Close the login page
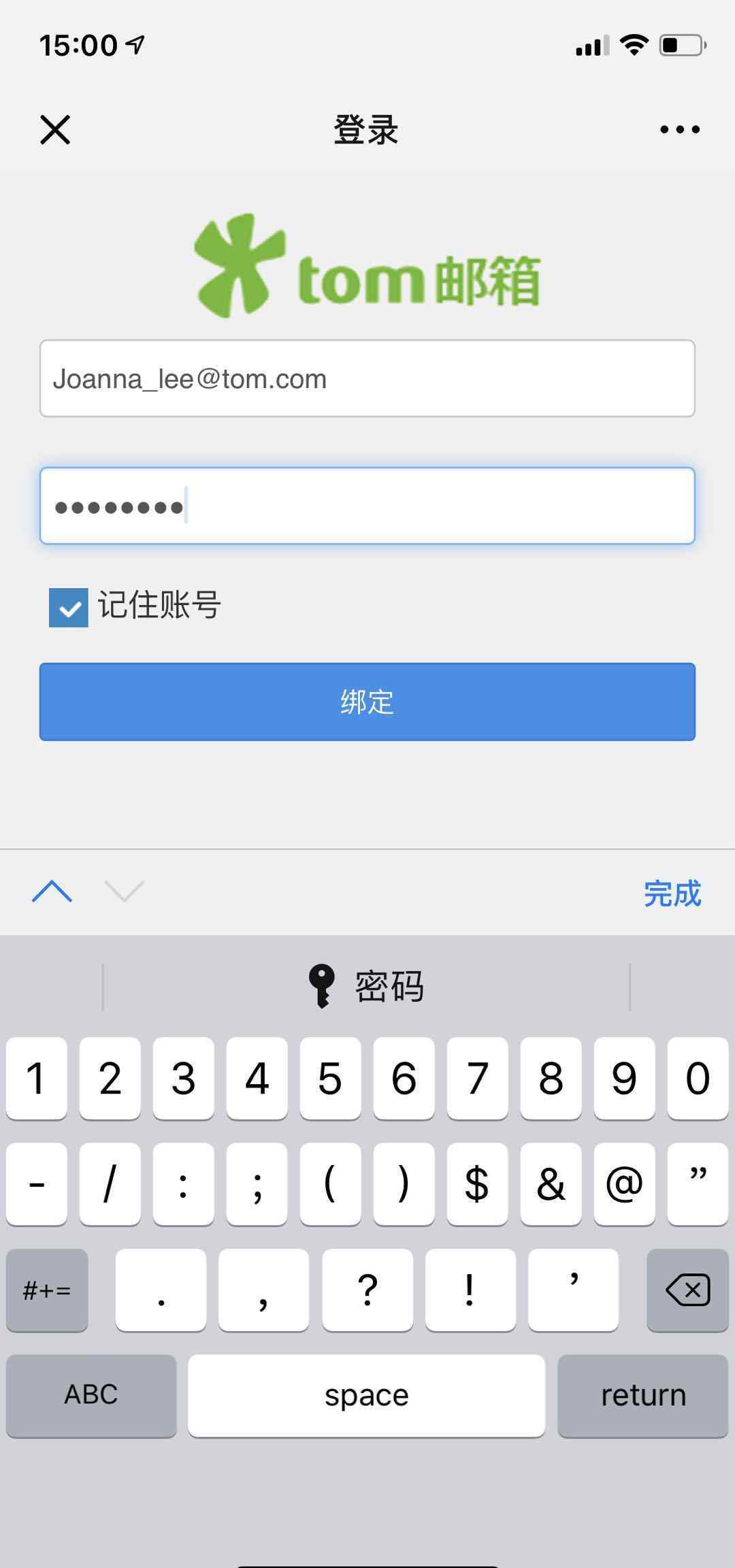The height and width of the screenshot is (1568, 735). [55, 129]
